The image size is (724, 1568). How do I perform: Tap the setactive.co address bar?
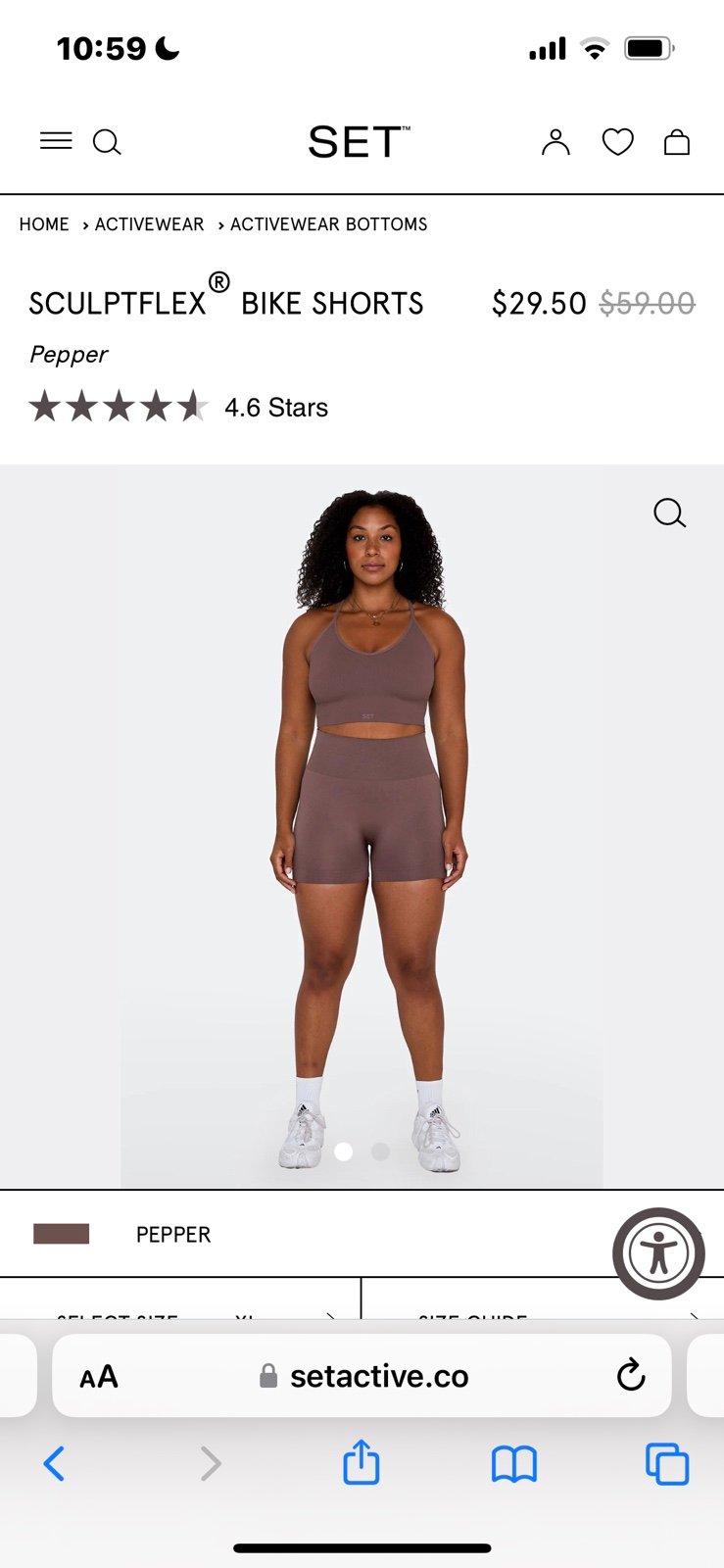362,1376
